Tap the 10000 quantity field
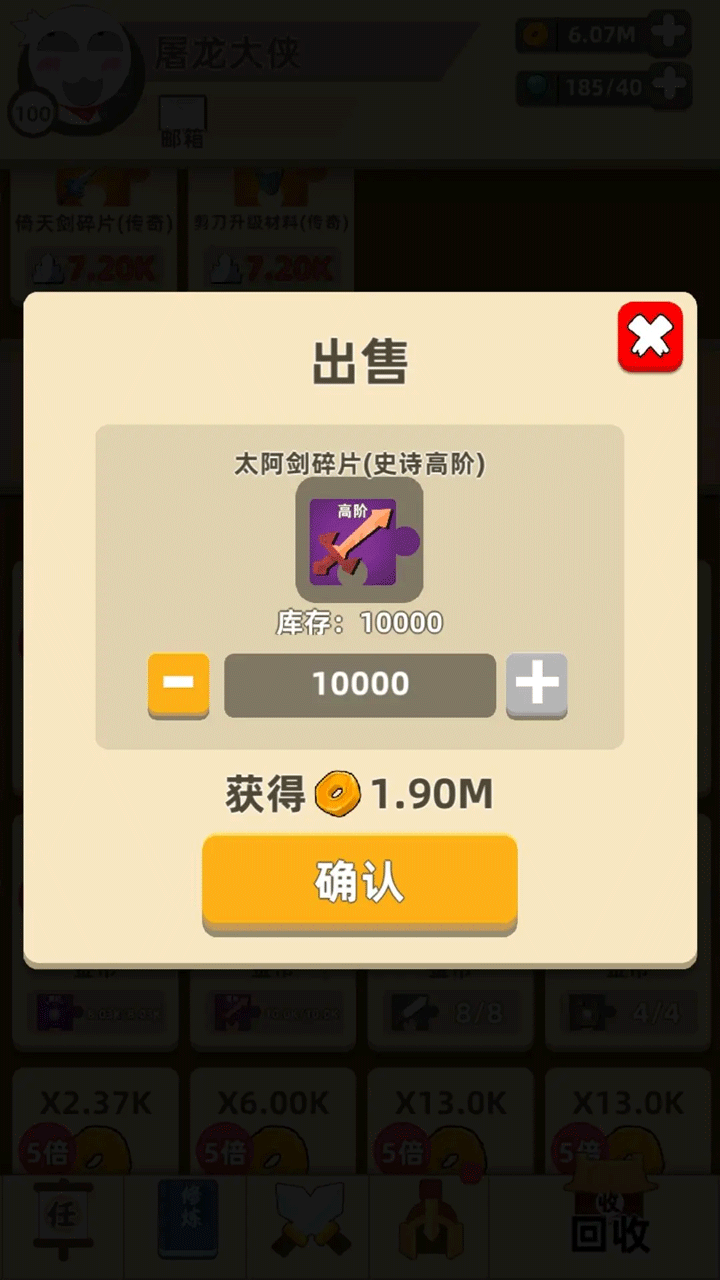Screen dimensions: 720x1280 click(x=360, y=685)
